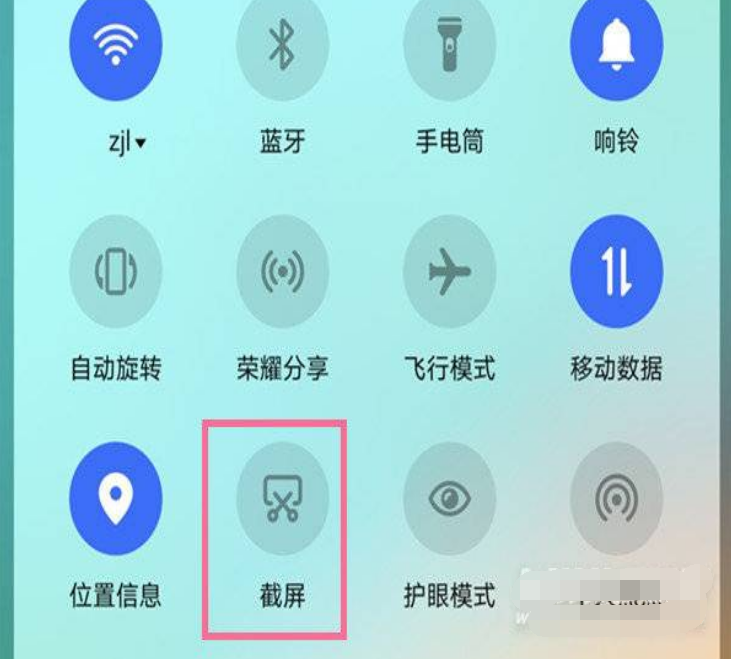Toggle the 响铃 ringer mode
Image resolution: width=731 pixels, height=659 pixels.
616,45
